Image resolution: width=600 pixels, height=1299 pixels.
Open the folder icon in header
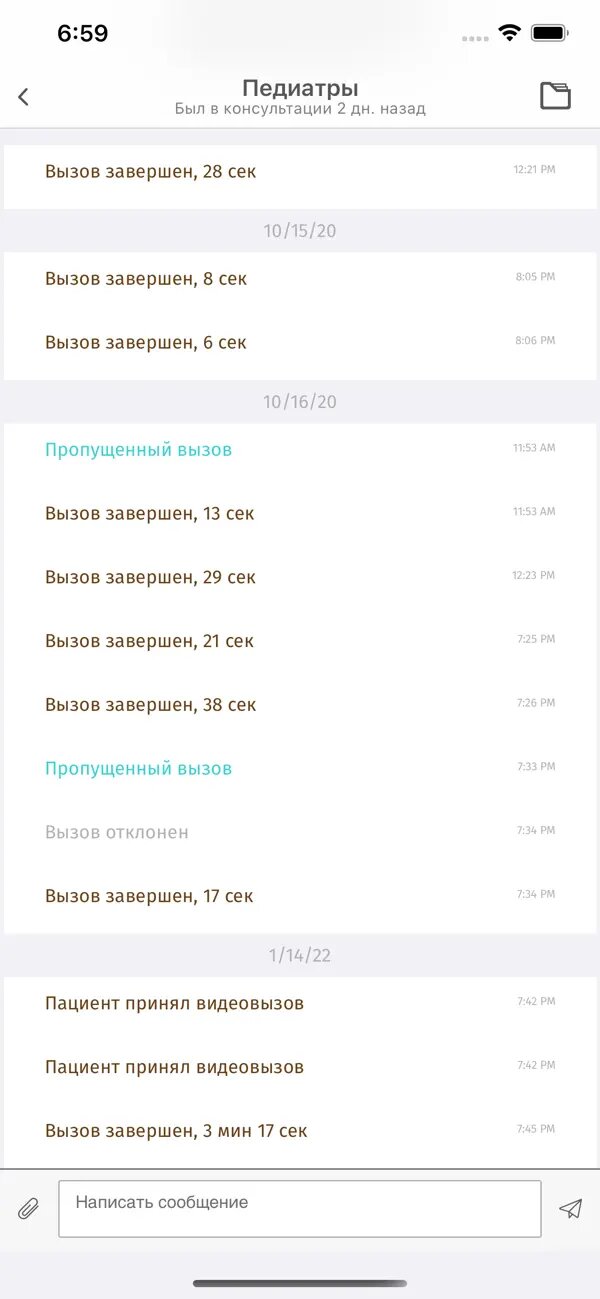point(555,96)
